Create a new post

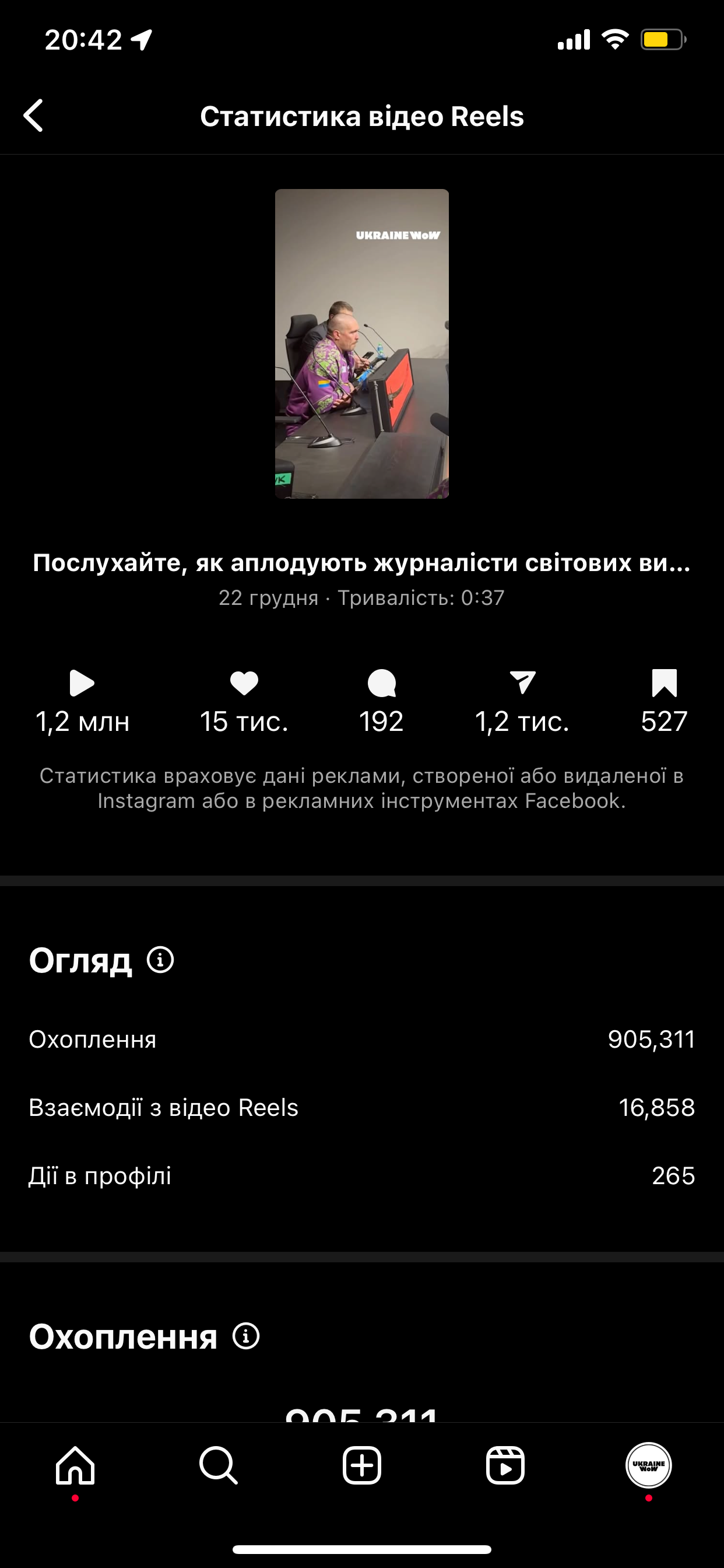(362, 1465)
